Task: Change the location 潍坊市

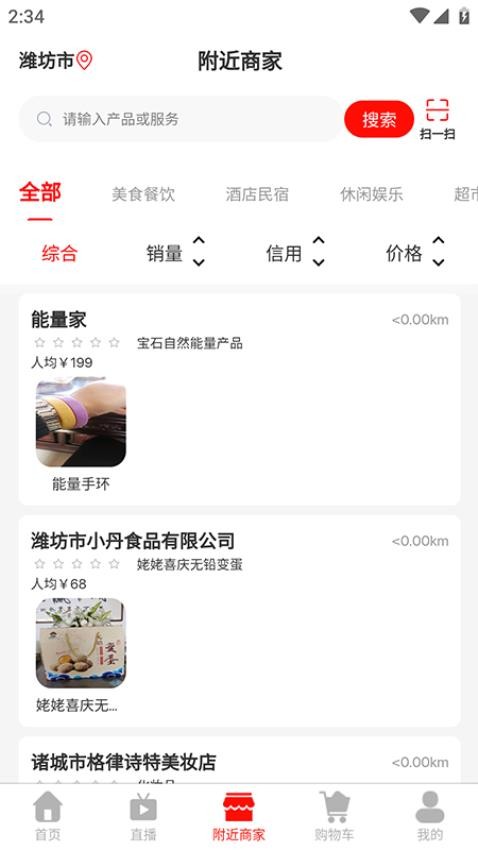Action: 55,60
